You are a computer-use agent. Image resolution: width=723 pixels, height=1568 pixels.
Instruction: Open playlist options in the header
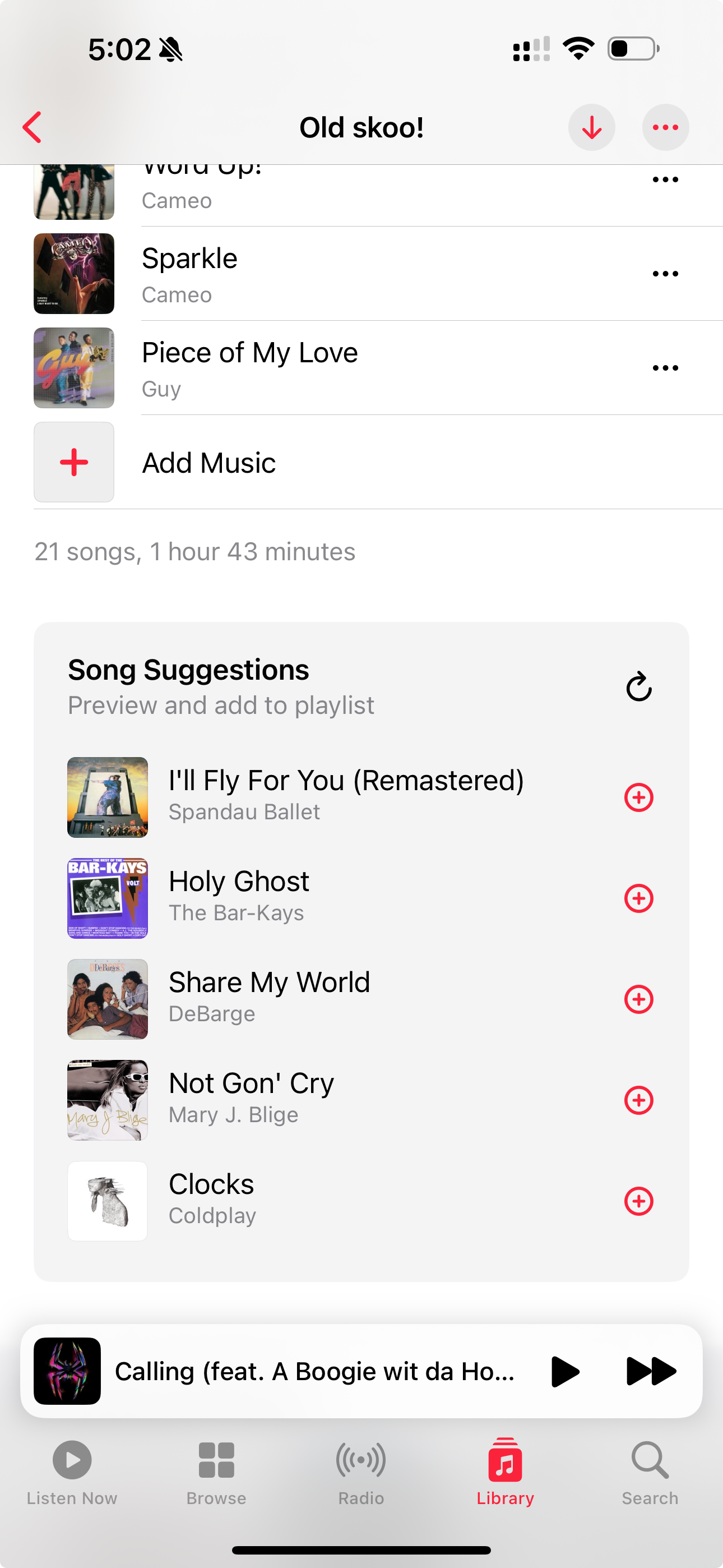(x=665, y=127)
